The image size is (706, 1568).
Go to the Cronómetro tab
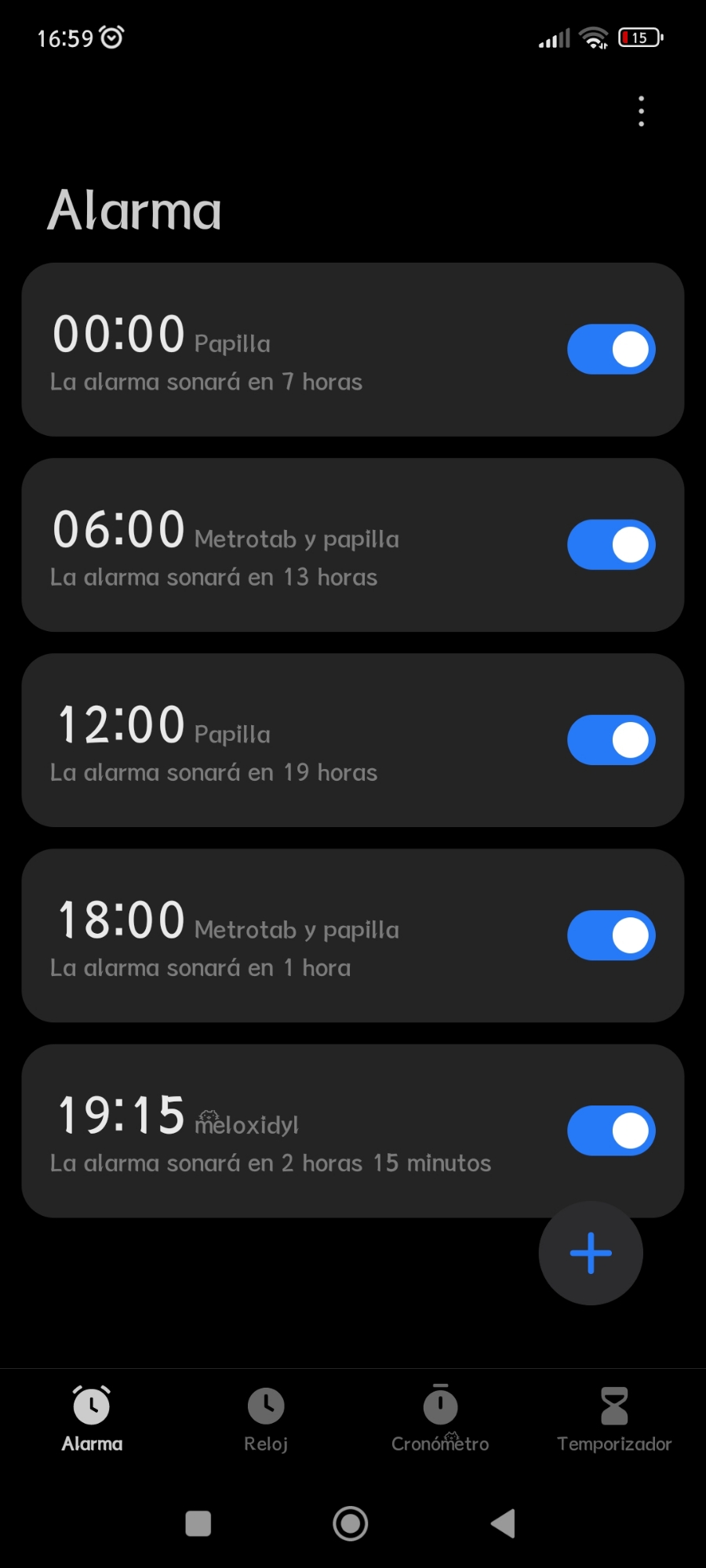tap(440, 1419)
